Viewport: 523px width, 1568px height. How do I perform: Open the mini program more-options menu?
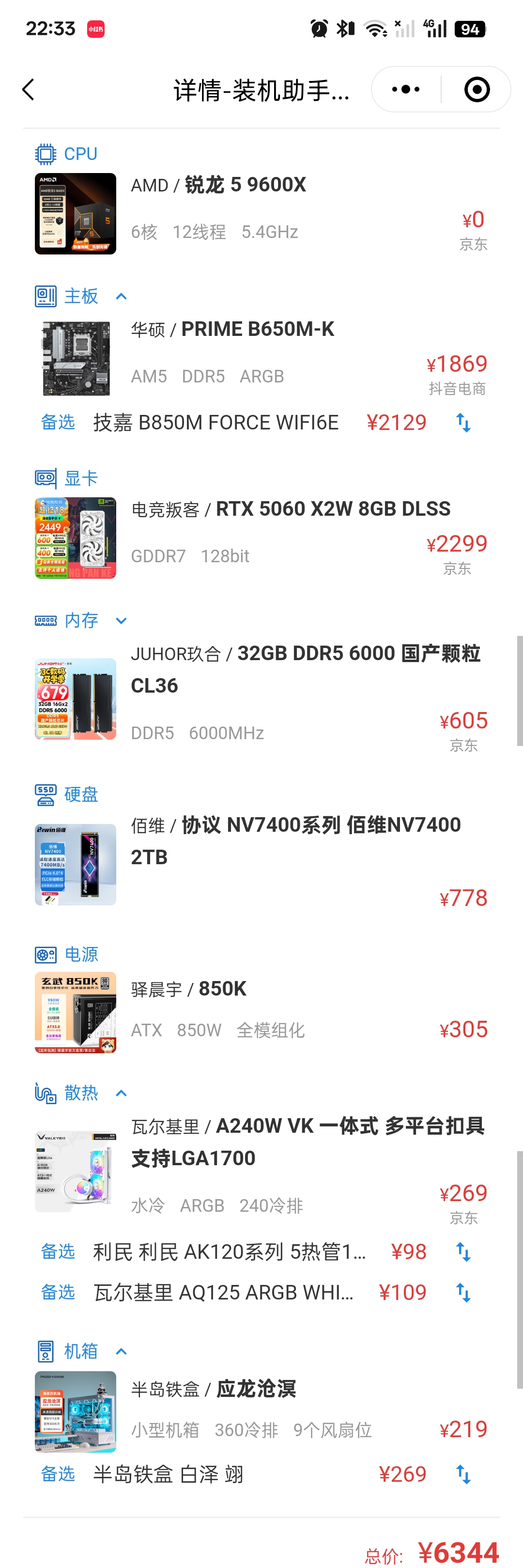pos(406,90)
